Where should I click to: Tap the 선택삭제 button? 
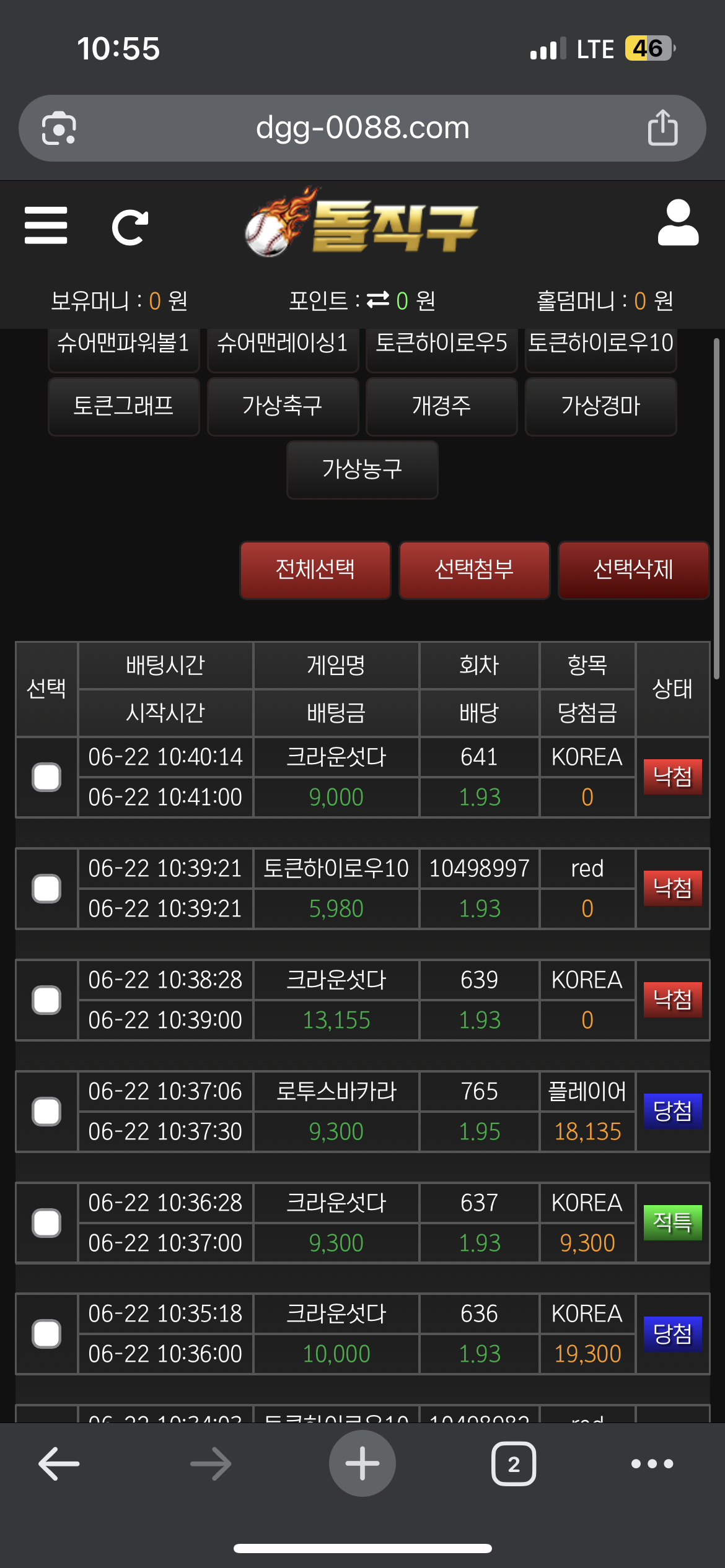tap(633, 570)
